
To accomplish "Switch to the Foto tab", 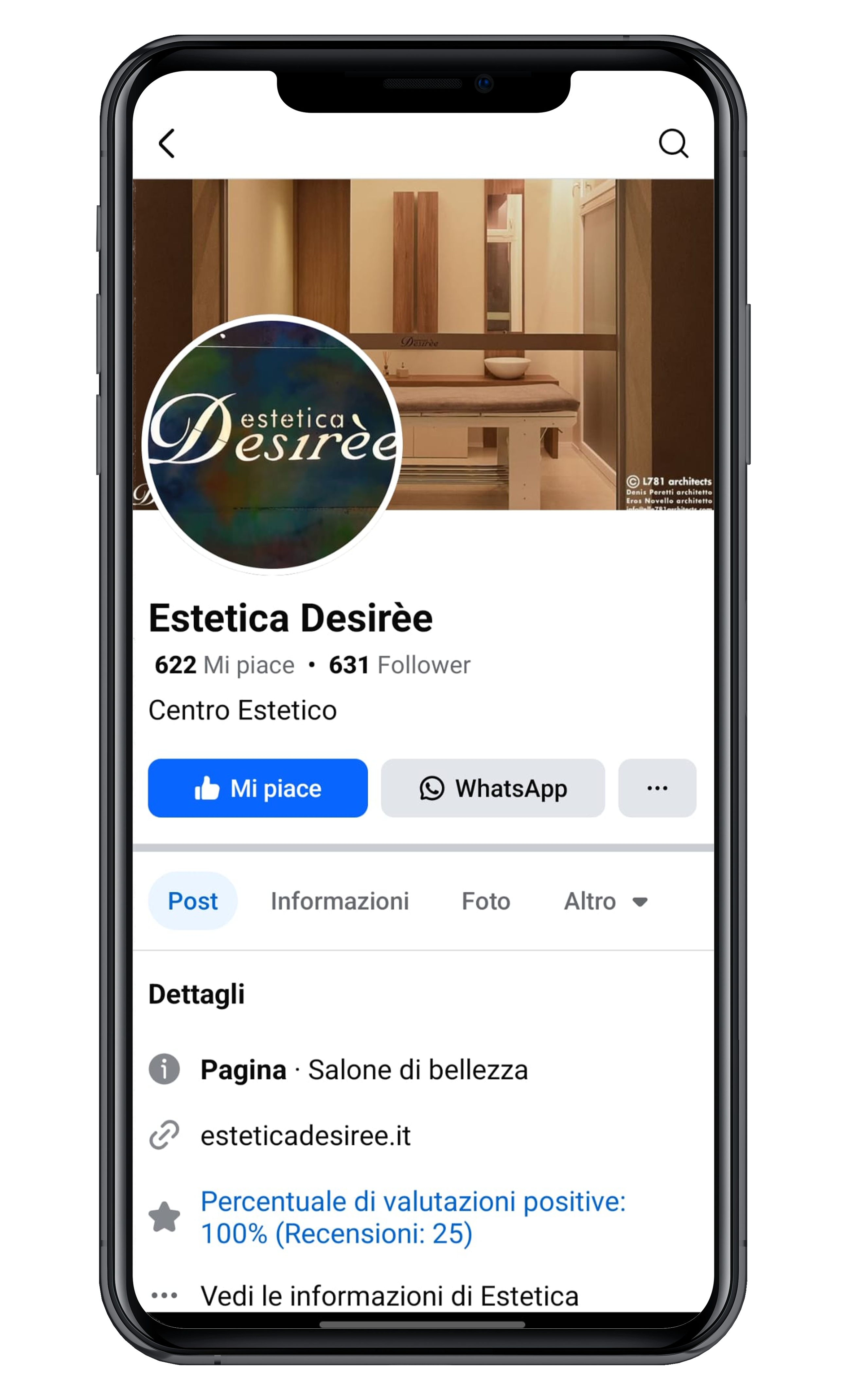I will coord(485,901).
